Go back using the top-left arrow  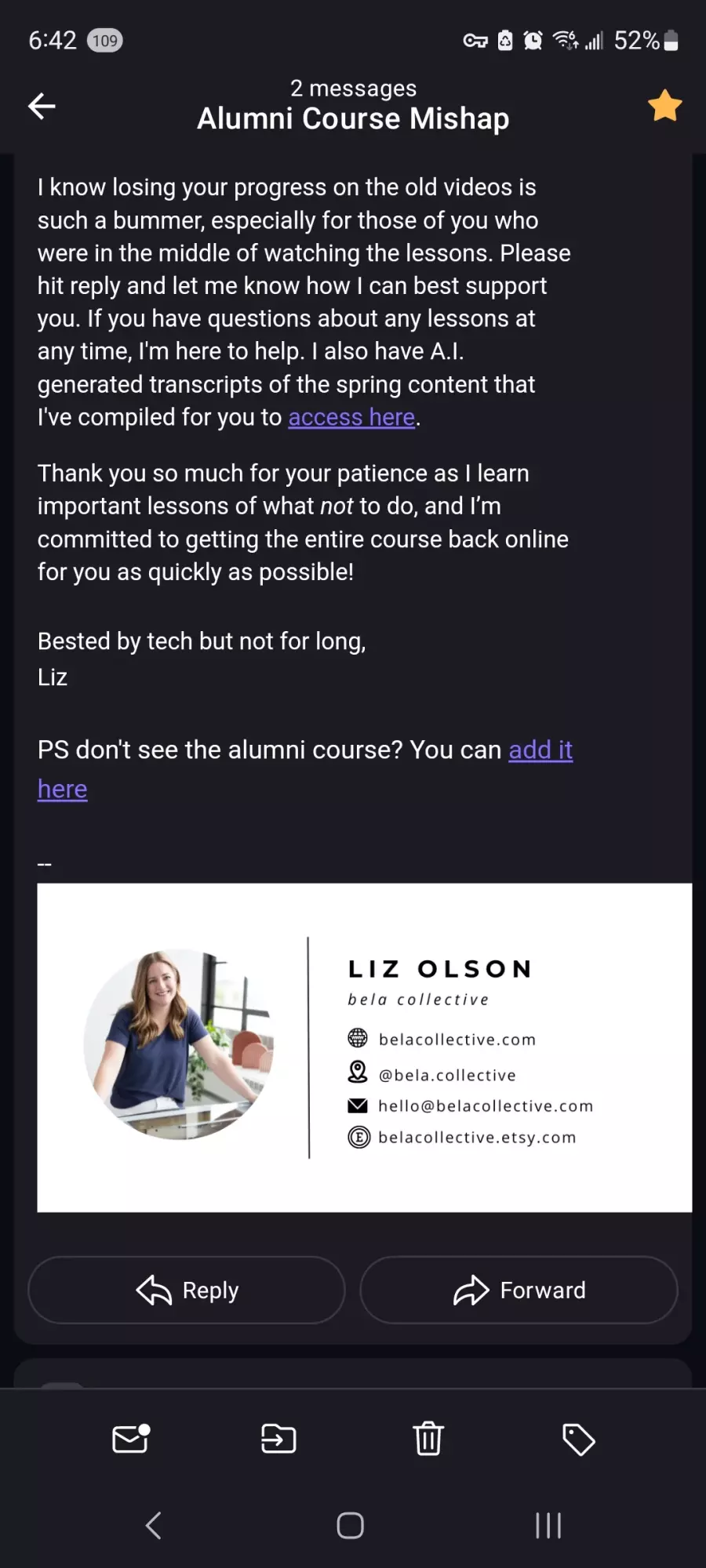tap(42, 106)
